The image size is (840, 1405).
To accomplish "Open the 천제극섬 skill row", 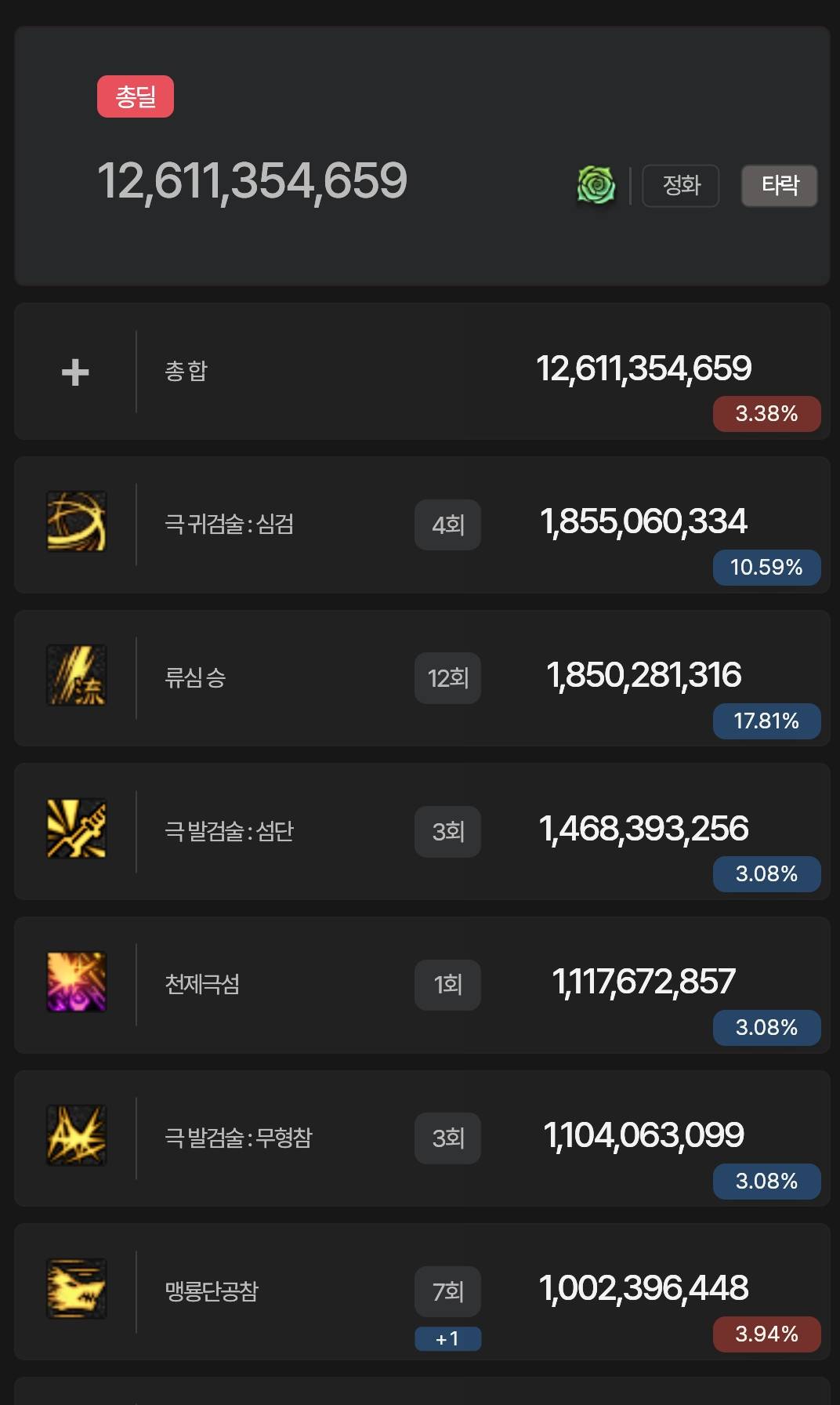I will (x=422, y=985).
